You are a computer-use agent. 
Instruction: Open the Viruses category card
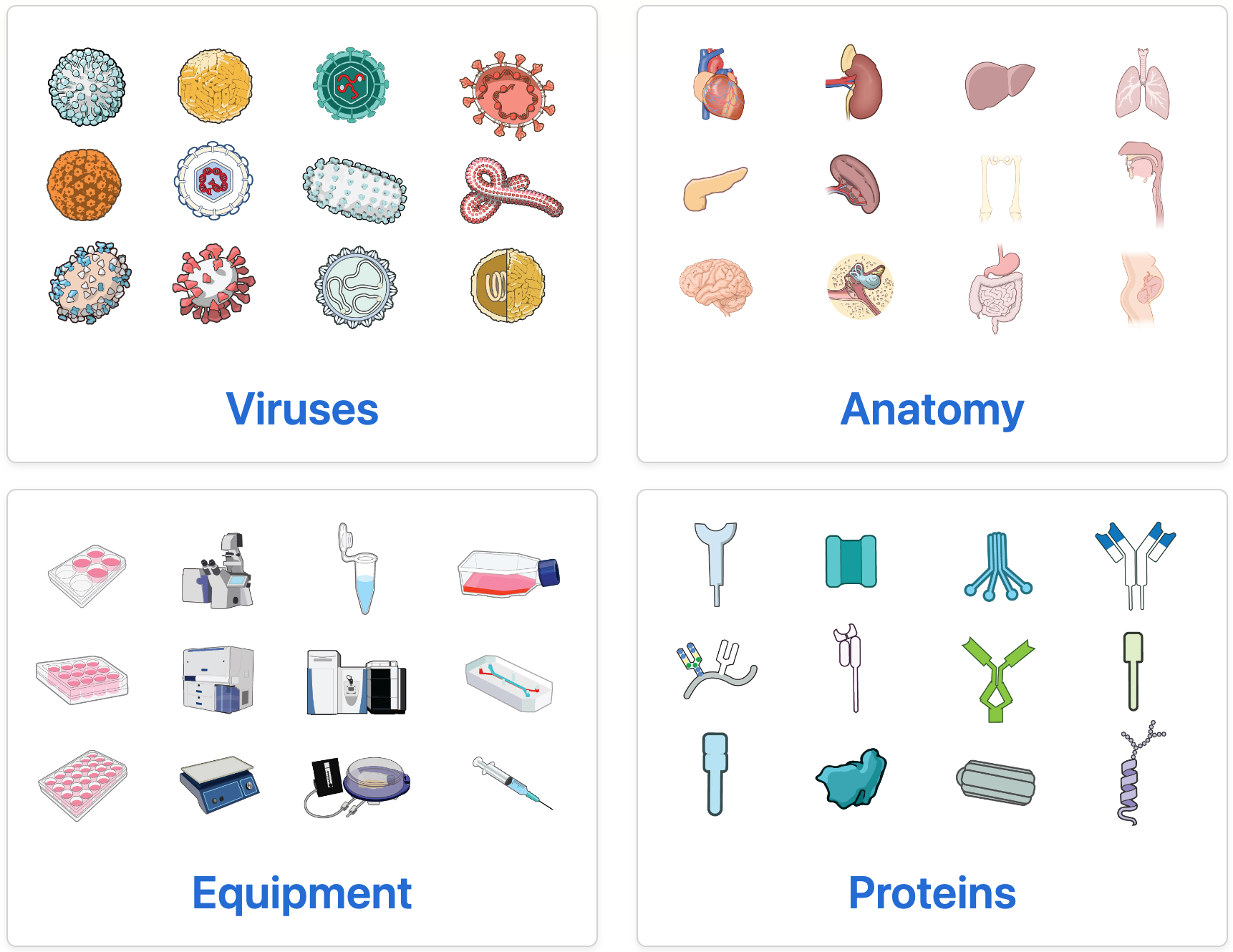[x=301, y=409]
